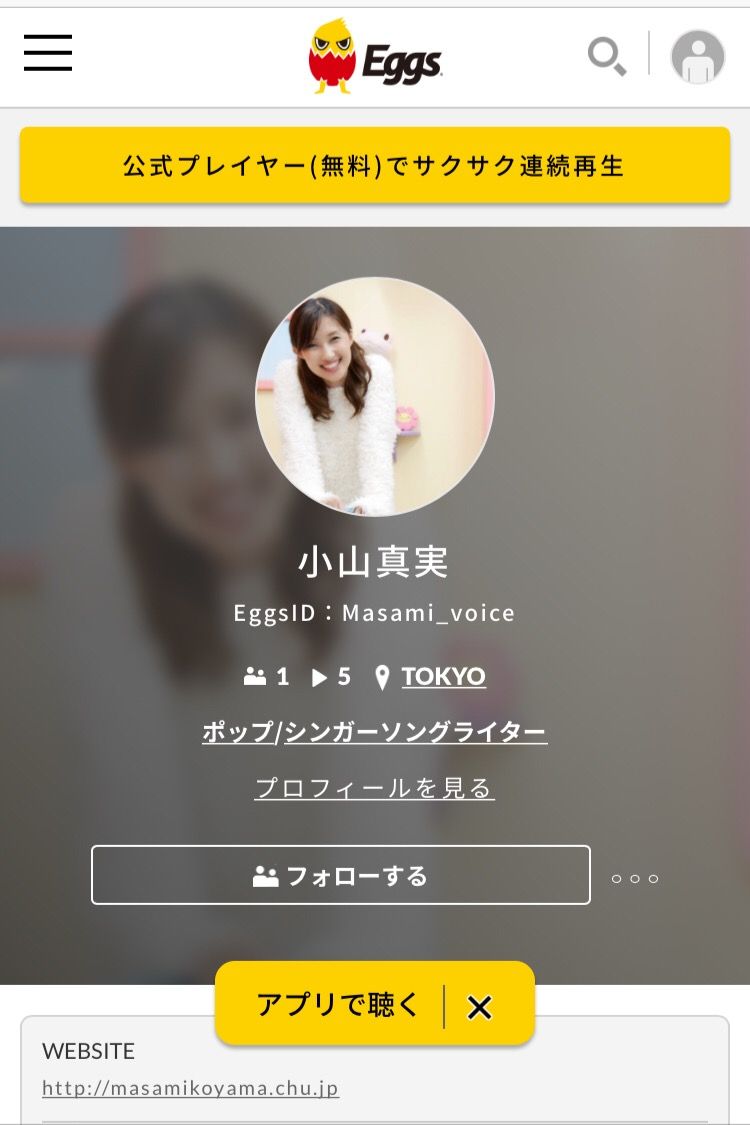The image size is (750, 1125).
Task: Open the シンガーソングライター genre link
Action: (x=416, y=732)
